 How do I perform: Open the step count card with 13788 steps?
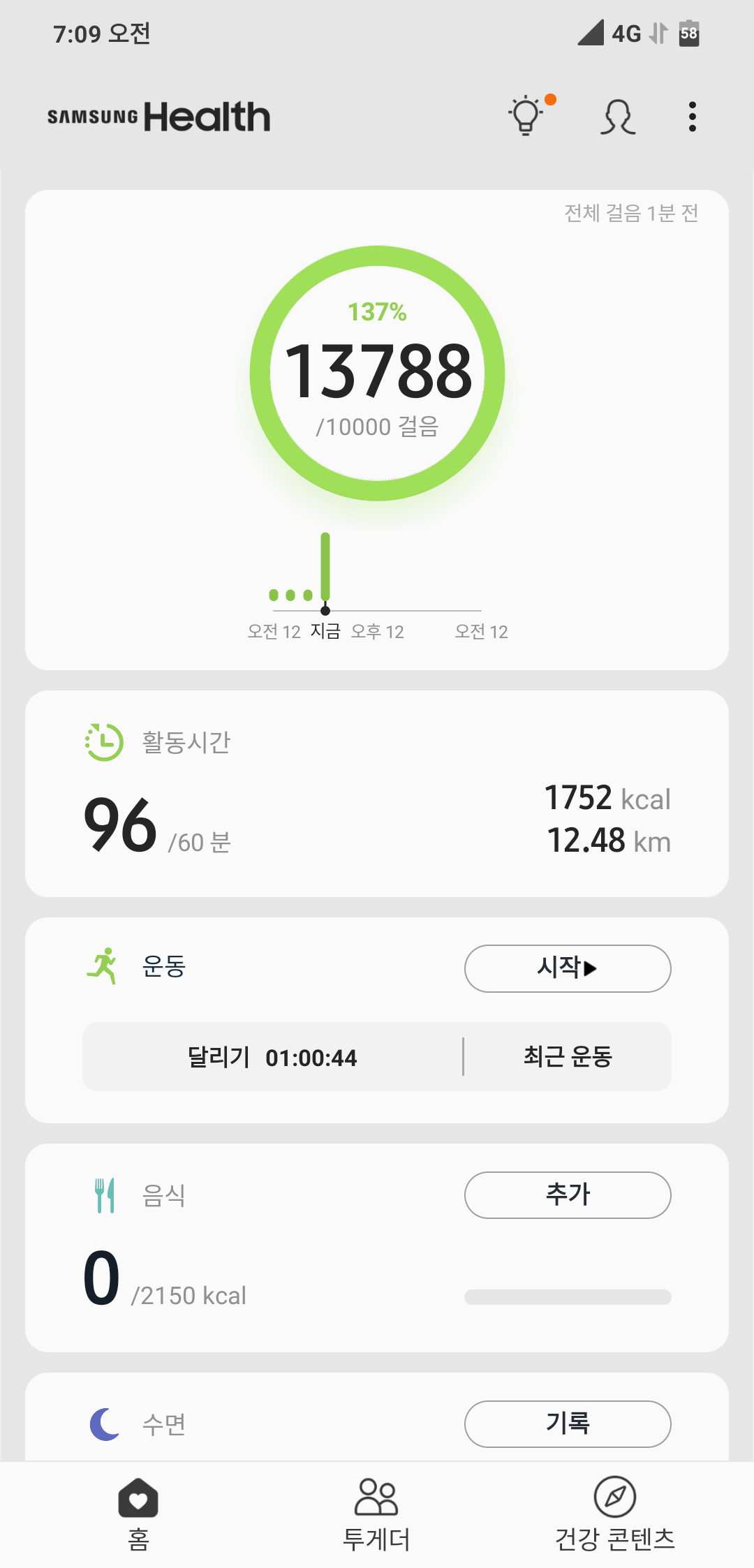377,373
